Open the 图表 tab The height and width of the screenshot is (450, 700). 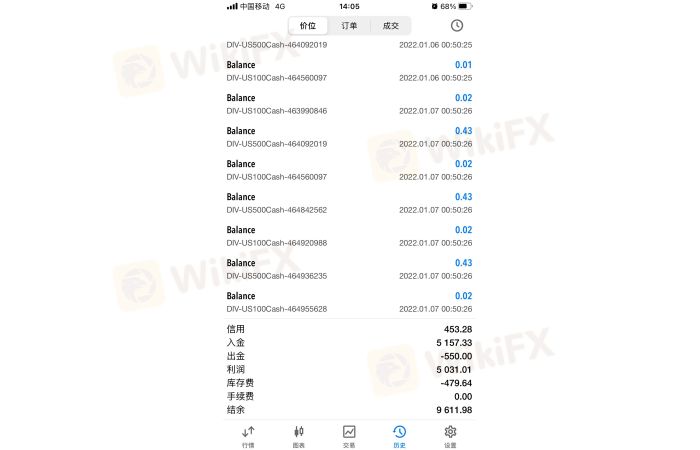coord(299,435)
